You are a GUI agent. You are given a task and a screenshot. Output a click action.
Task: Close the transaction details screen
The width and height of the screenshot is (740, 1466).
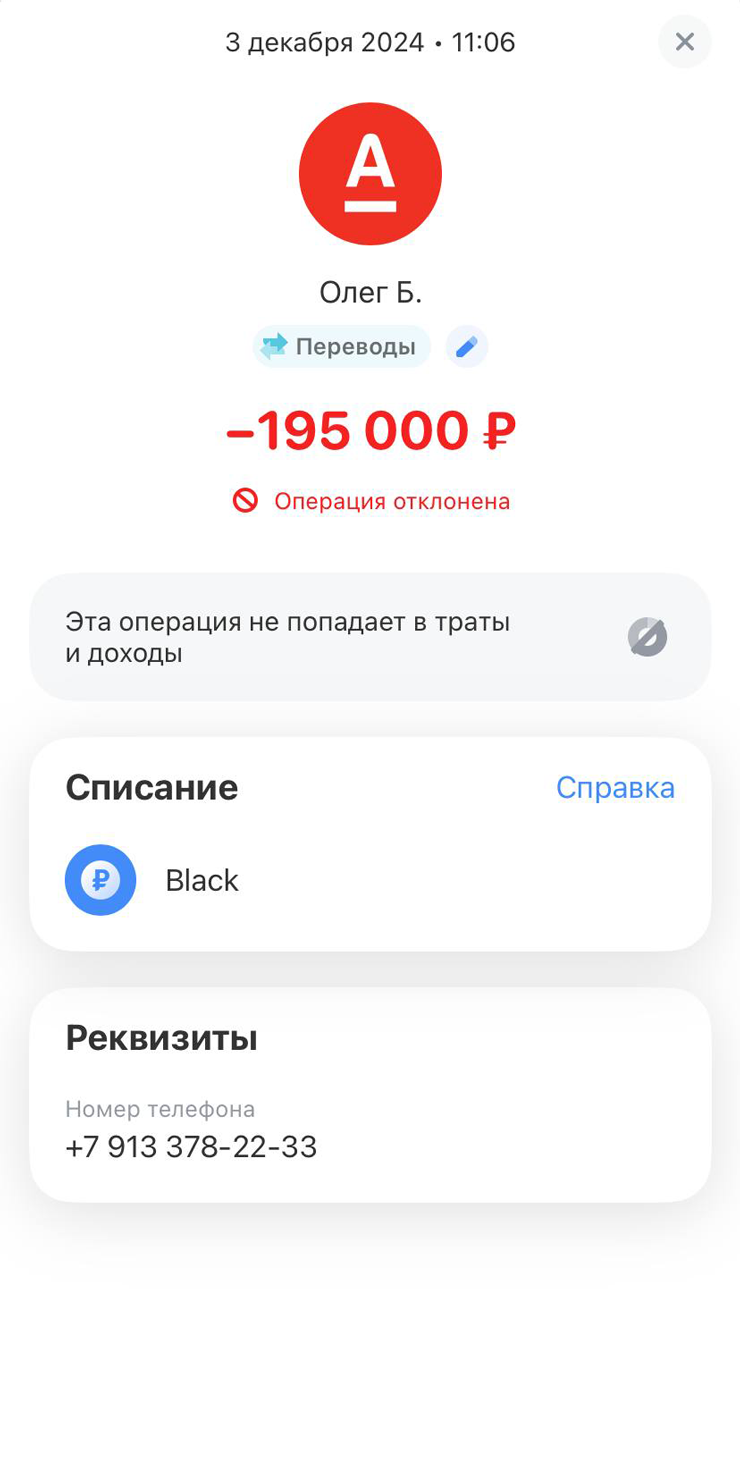pos(684,42)
